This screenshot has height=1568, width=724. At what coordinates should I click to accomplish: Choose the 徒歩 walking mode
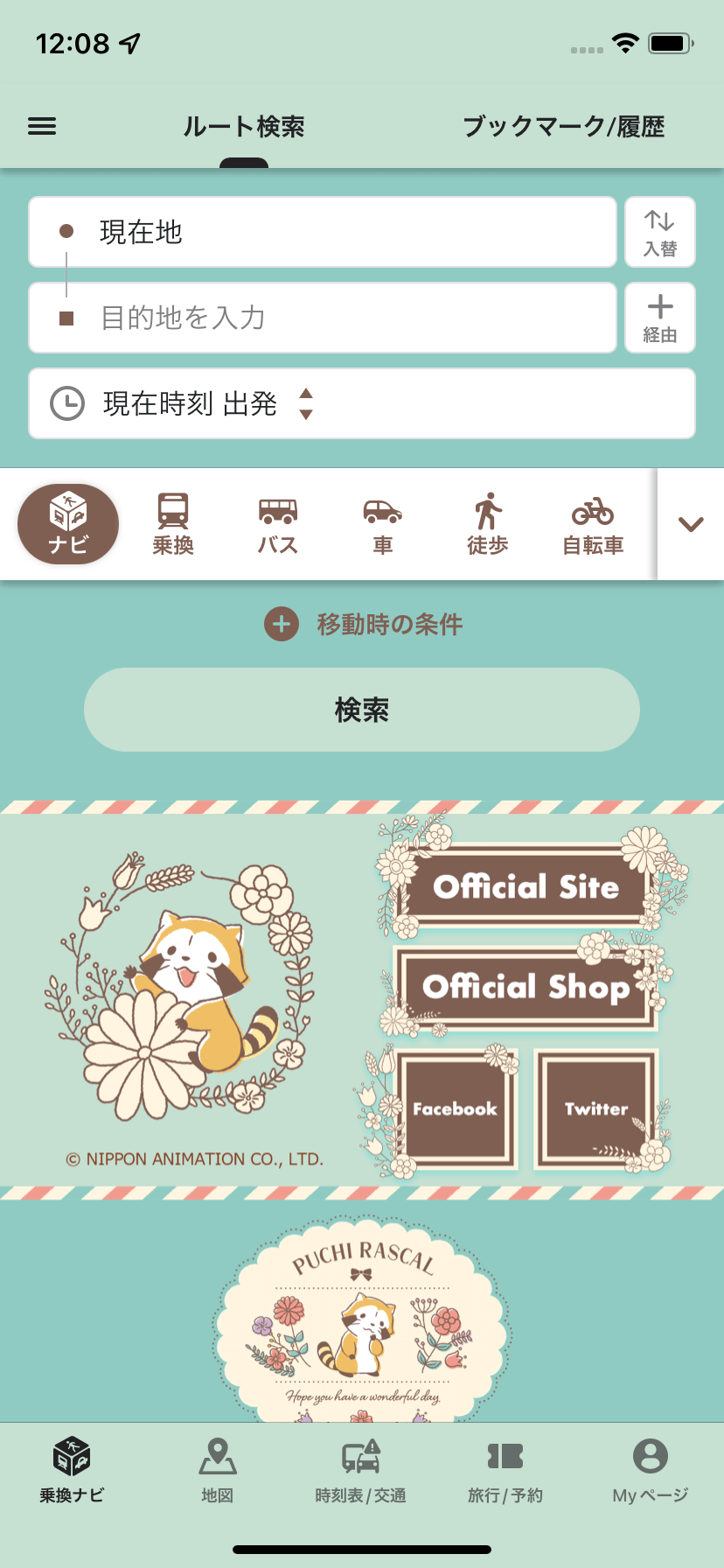488,524
